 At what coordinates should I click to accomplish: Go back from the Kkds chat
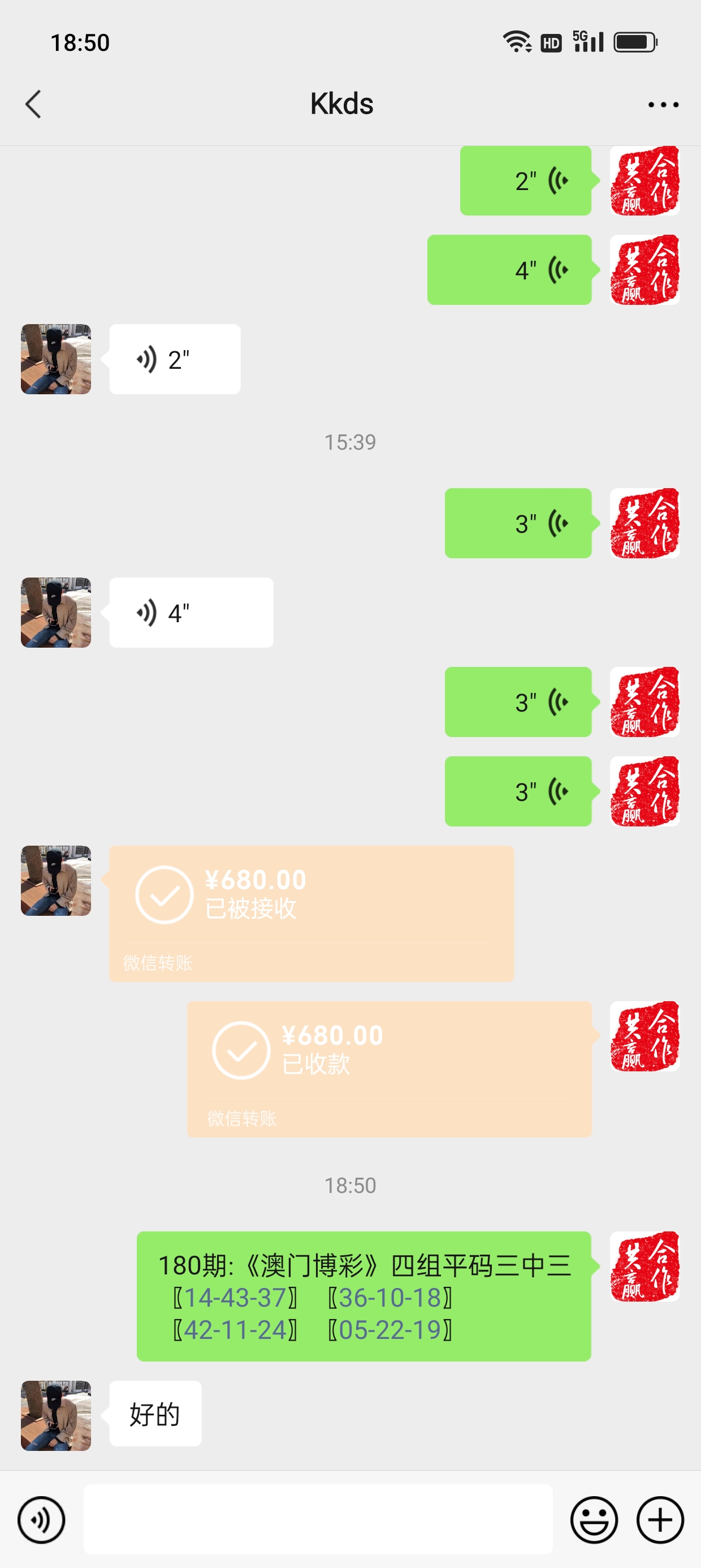pos(33,104)
